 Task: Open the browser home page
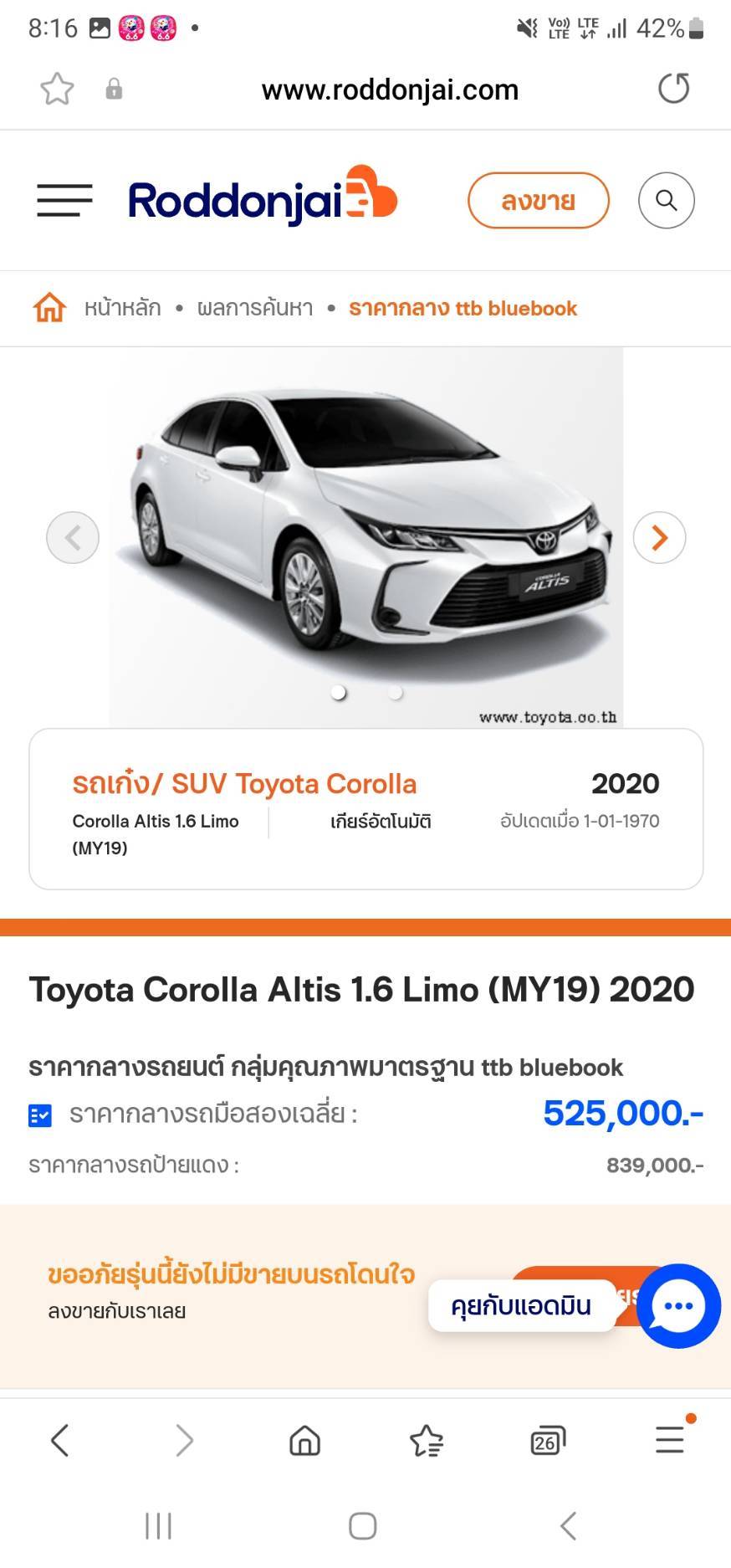[304, 1440]
